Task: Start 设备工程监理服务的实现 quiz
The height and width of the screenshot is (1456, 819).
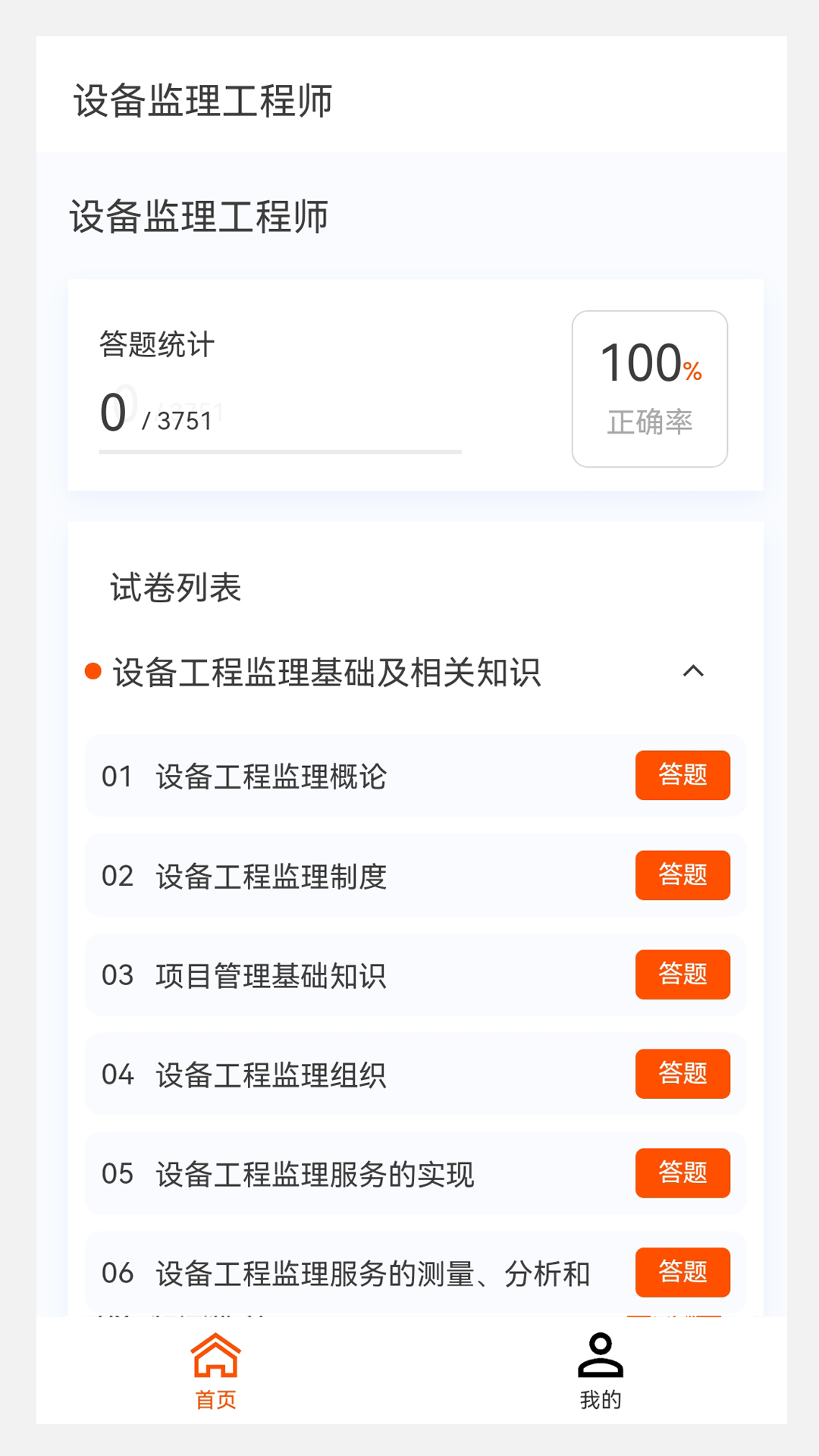Action: coord(682,1174)
